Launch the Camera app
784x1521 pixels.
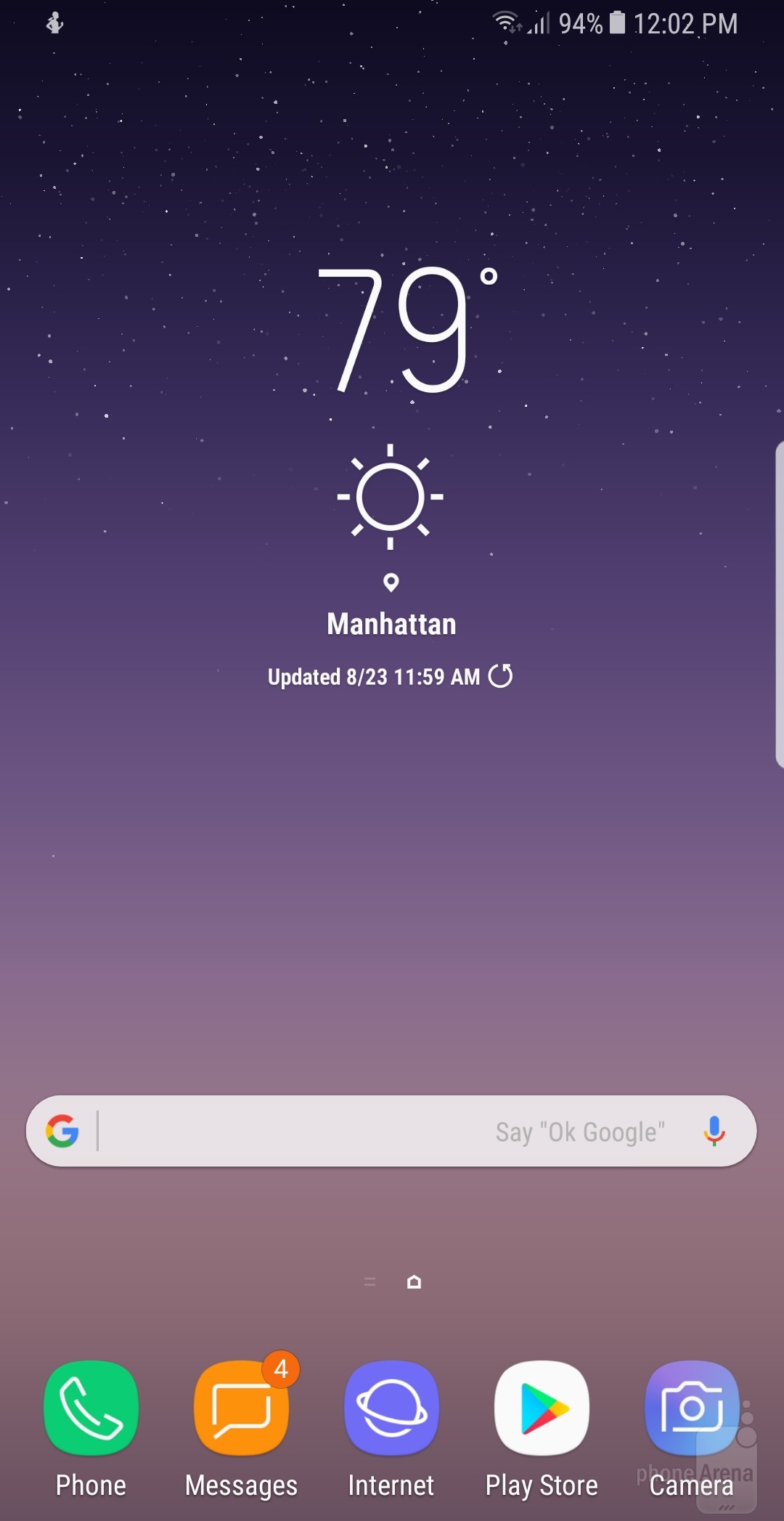point(691,1408)
